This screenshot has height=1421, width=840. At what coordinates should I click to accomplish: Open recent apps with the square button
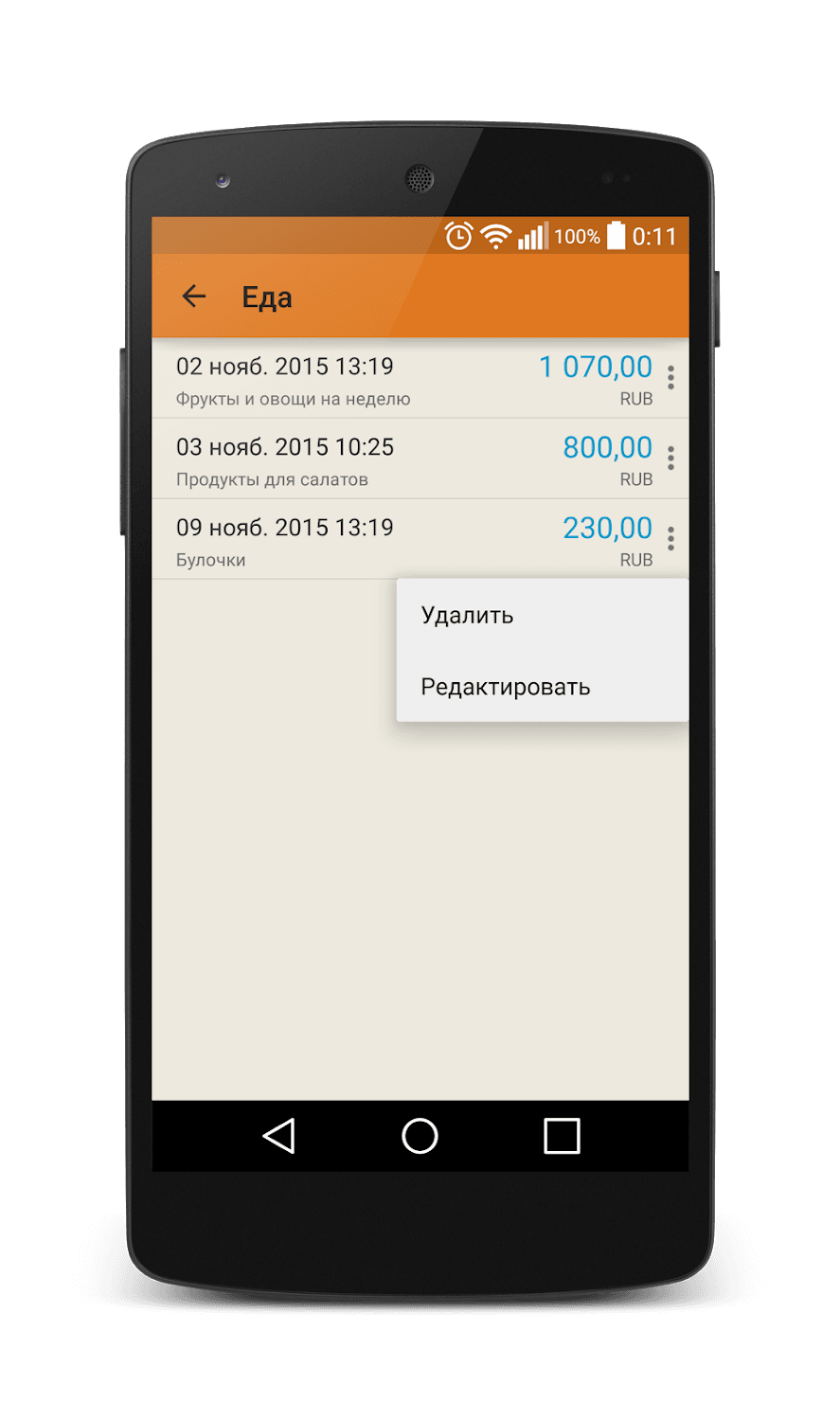(x=562, y=1136)
